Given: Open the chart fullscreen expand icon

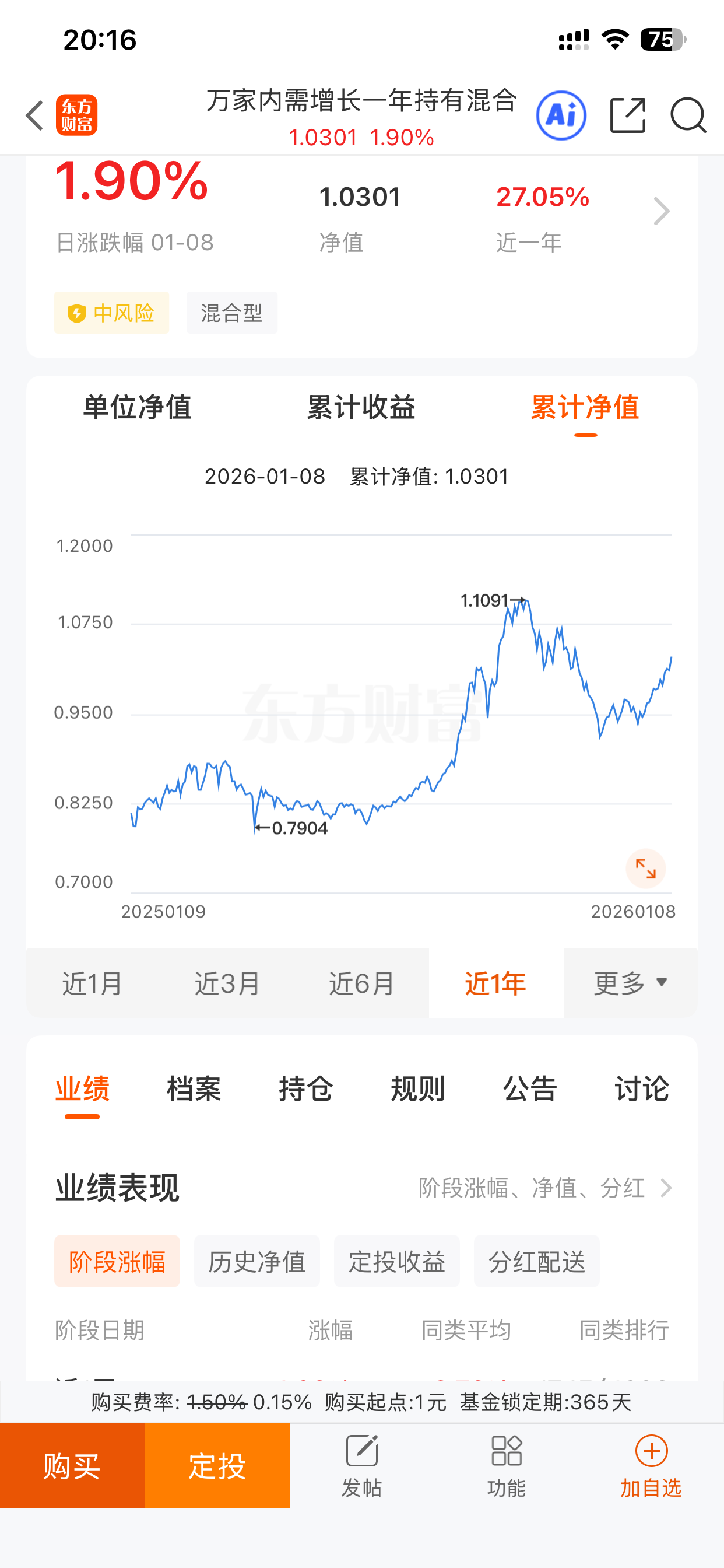Looking at the screenshot, I should click(x=646, y=869).
